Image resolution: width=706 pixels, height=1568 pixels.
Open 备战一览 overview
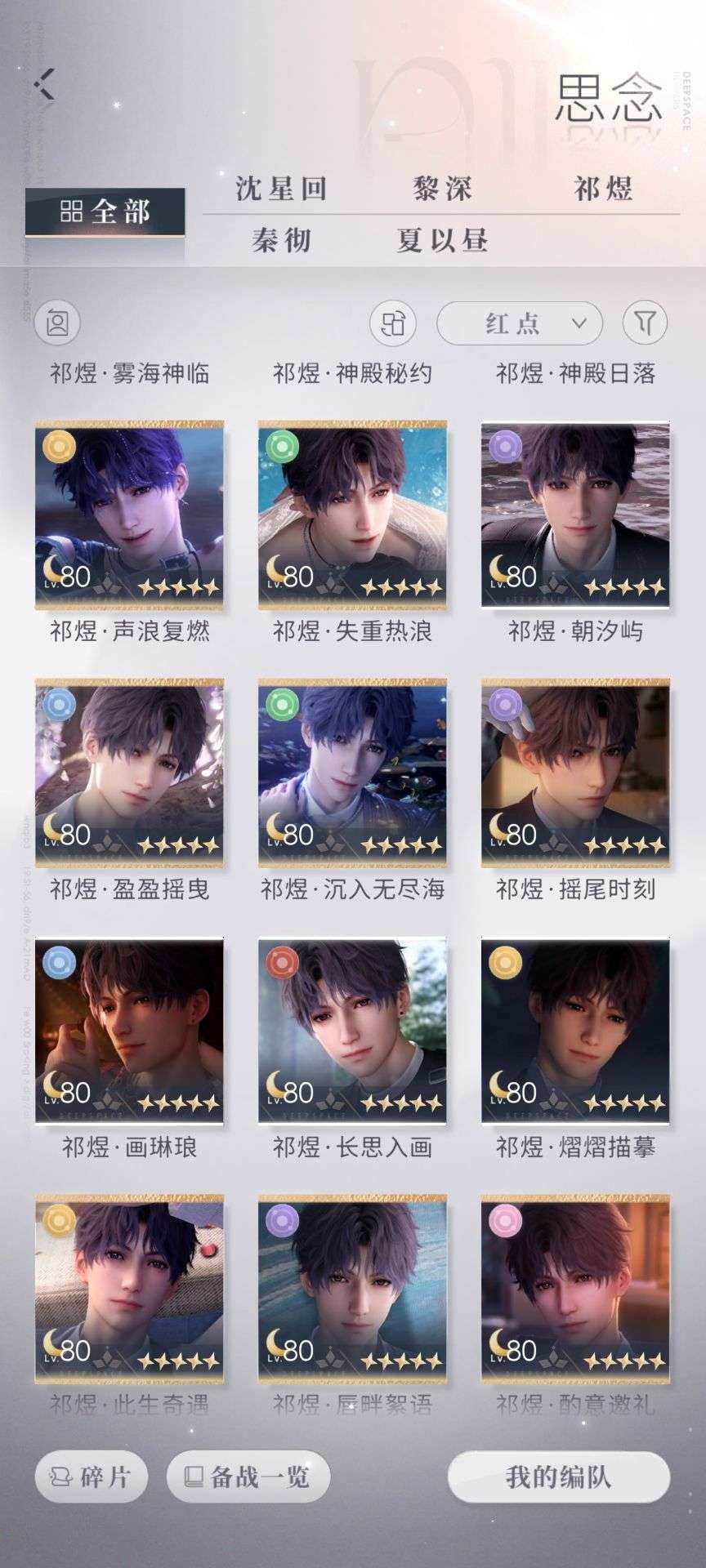click(x=248, y=1477)
